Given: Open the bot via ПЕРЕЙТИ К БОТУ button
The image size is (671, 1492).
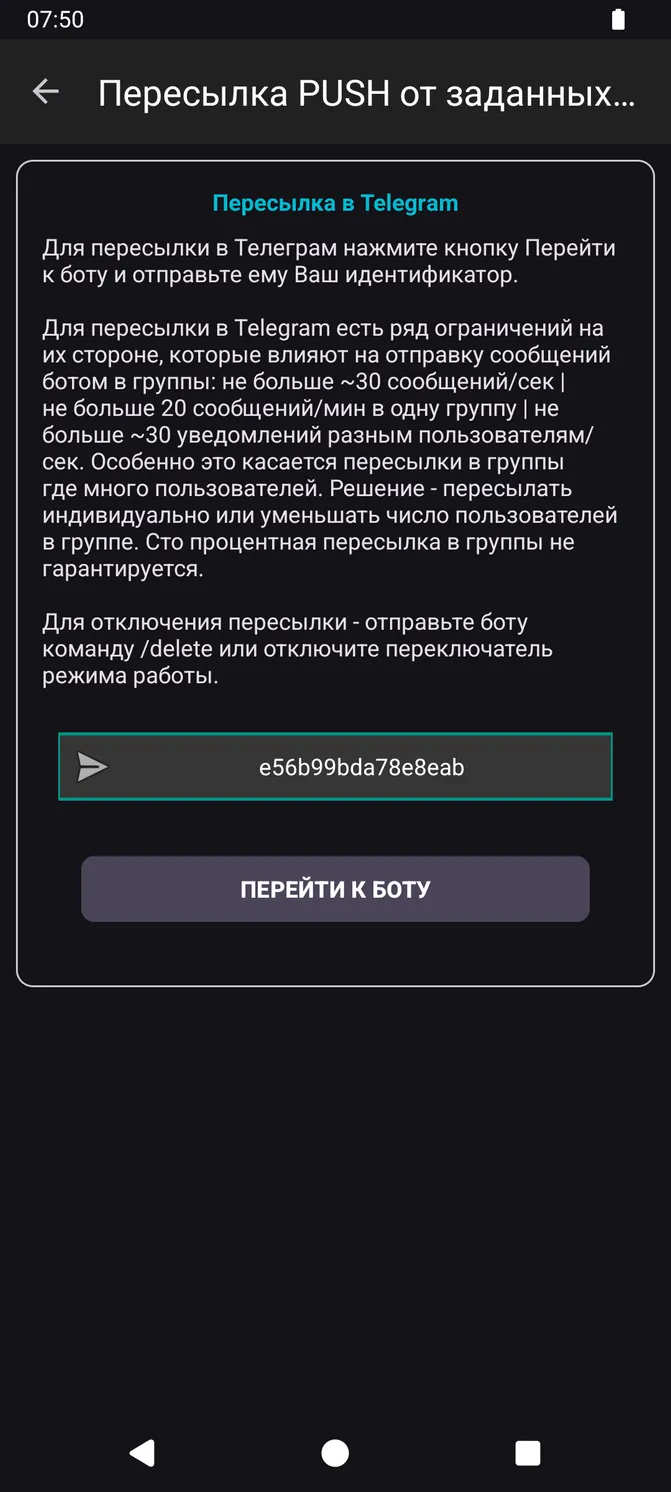Looking at the screenshot, I should (335, 889).
